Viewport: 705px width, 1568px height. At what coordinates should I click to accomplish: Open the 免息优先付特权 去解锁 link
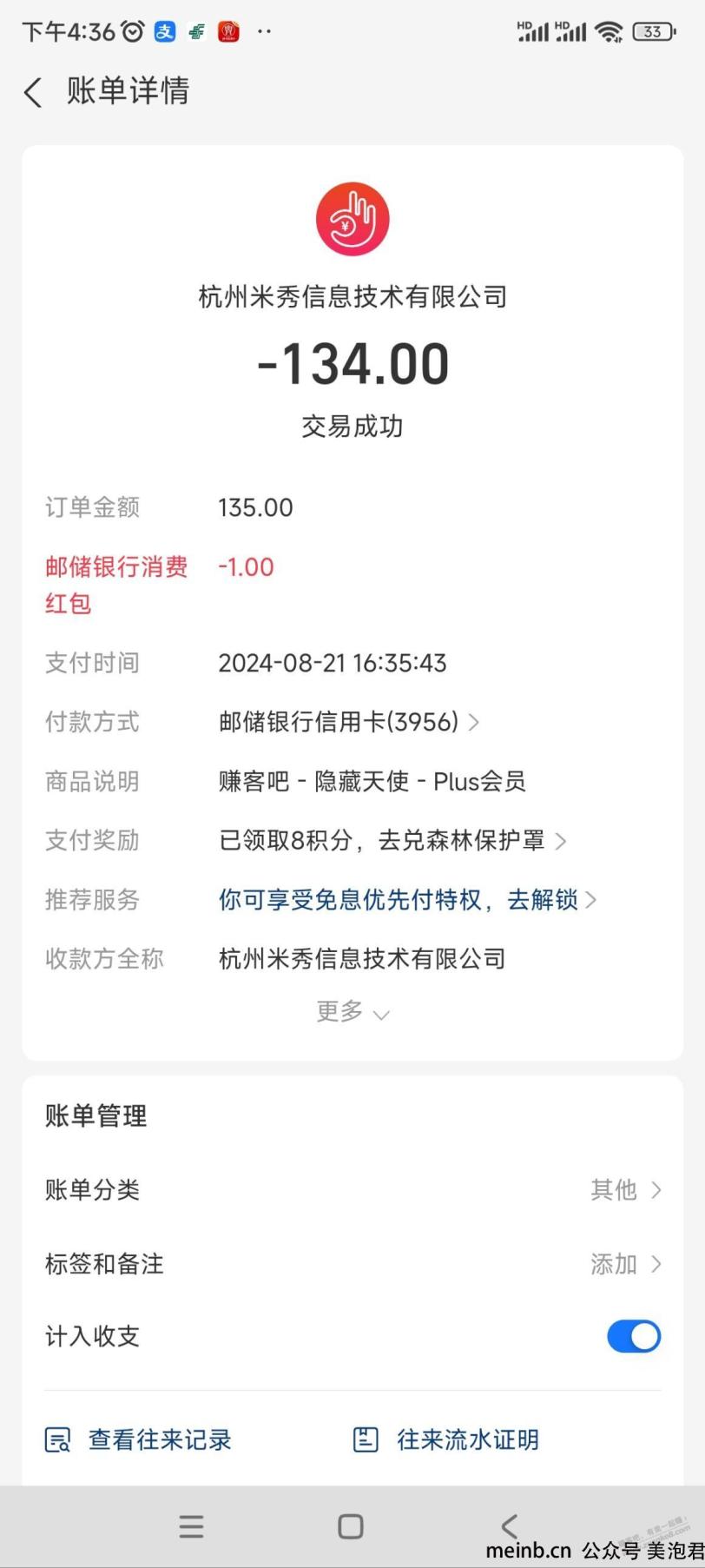(407, 899)
